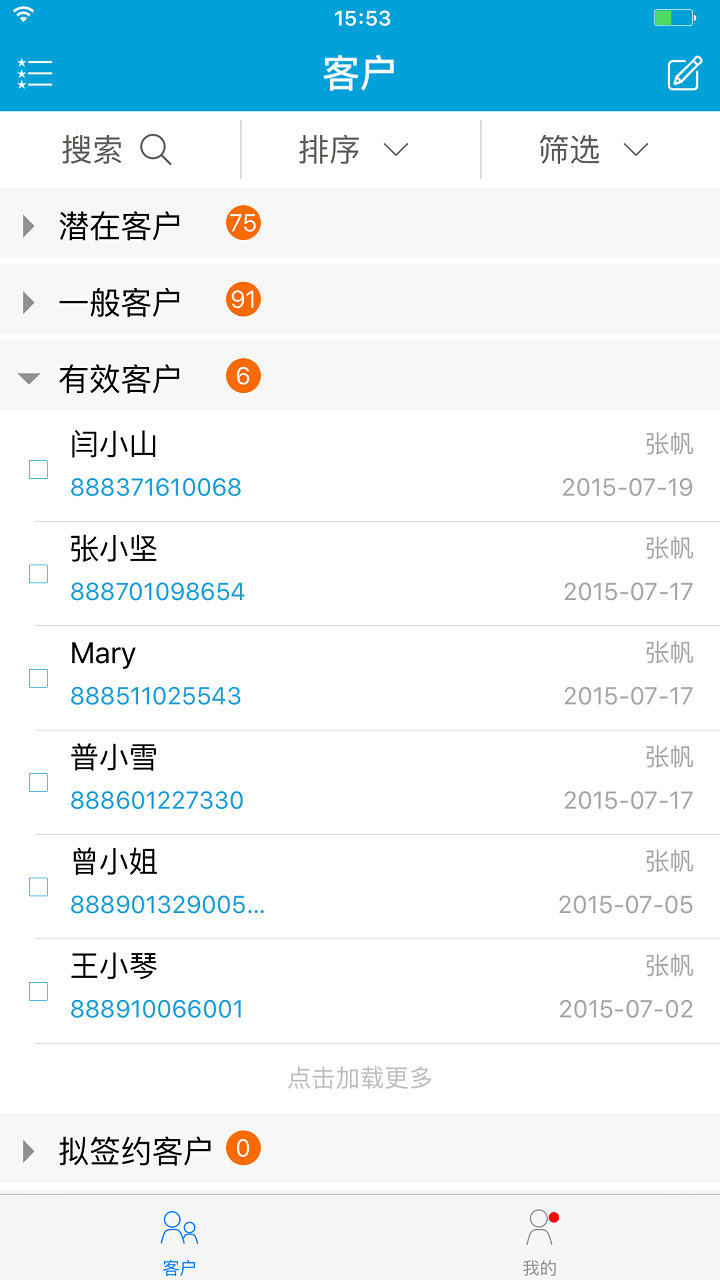720x1280 pixels.
Task: Switch to the 我的 tab
Action: click(x=539, y=1240)
